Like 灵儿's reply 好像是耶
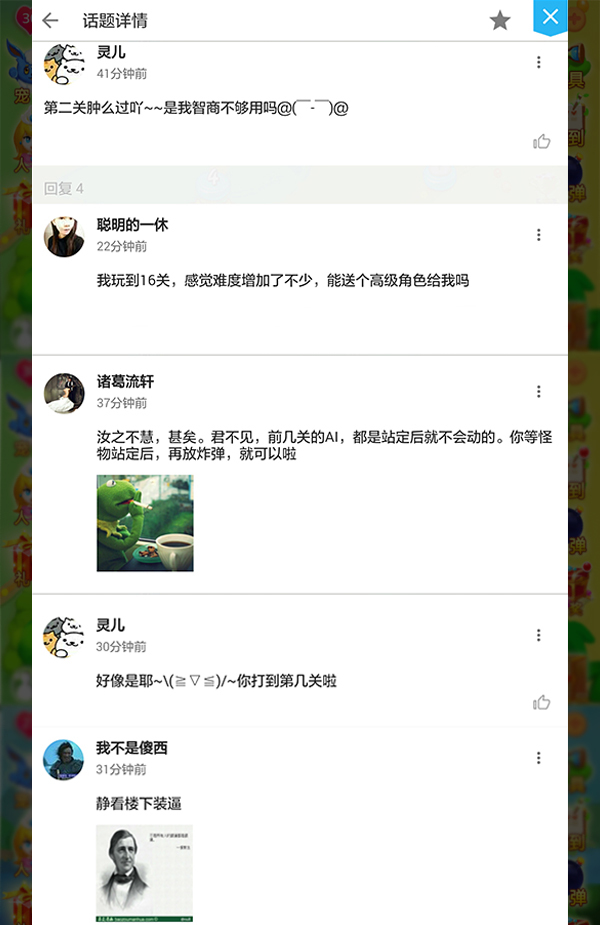The width and height of the screenshot is (600, 925). 542,702
